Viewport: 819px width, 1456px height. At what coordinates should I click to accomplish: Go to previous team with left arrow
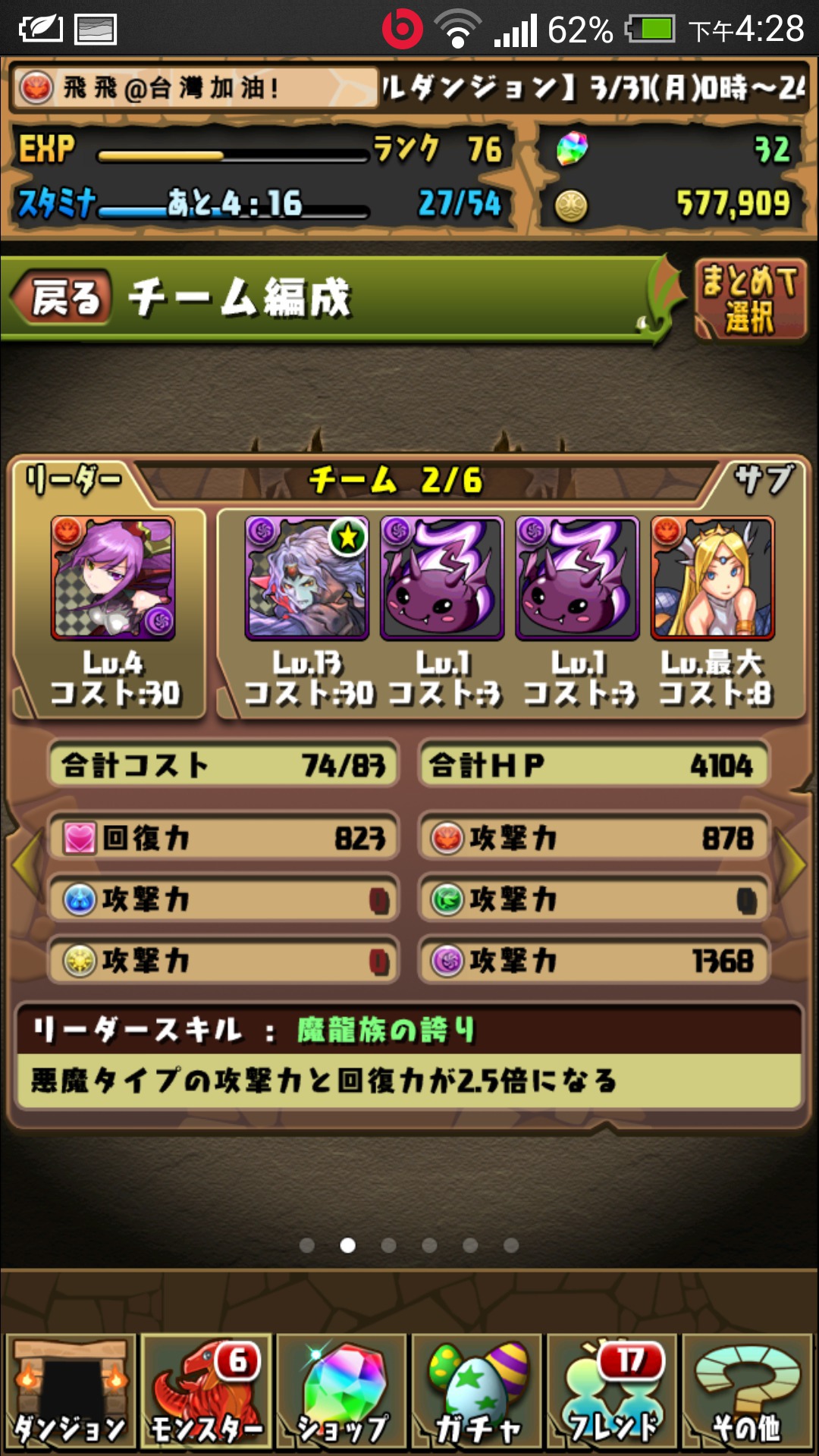(x=27, y=864)
